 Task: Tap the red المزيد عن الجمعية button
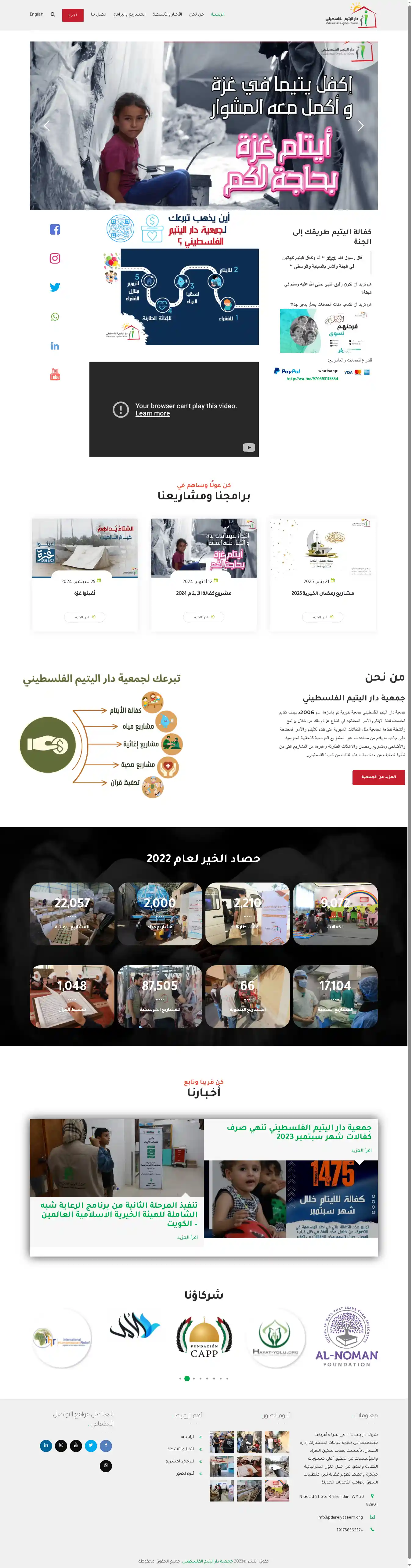click(378, 777)
